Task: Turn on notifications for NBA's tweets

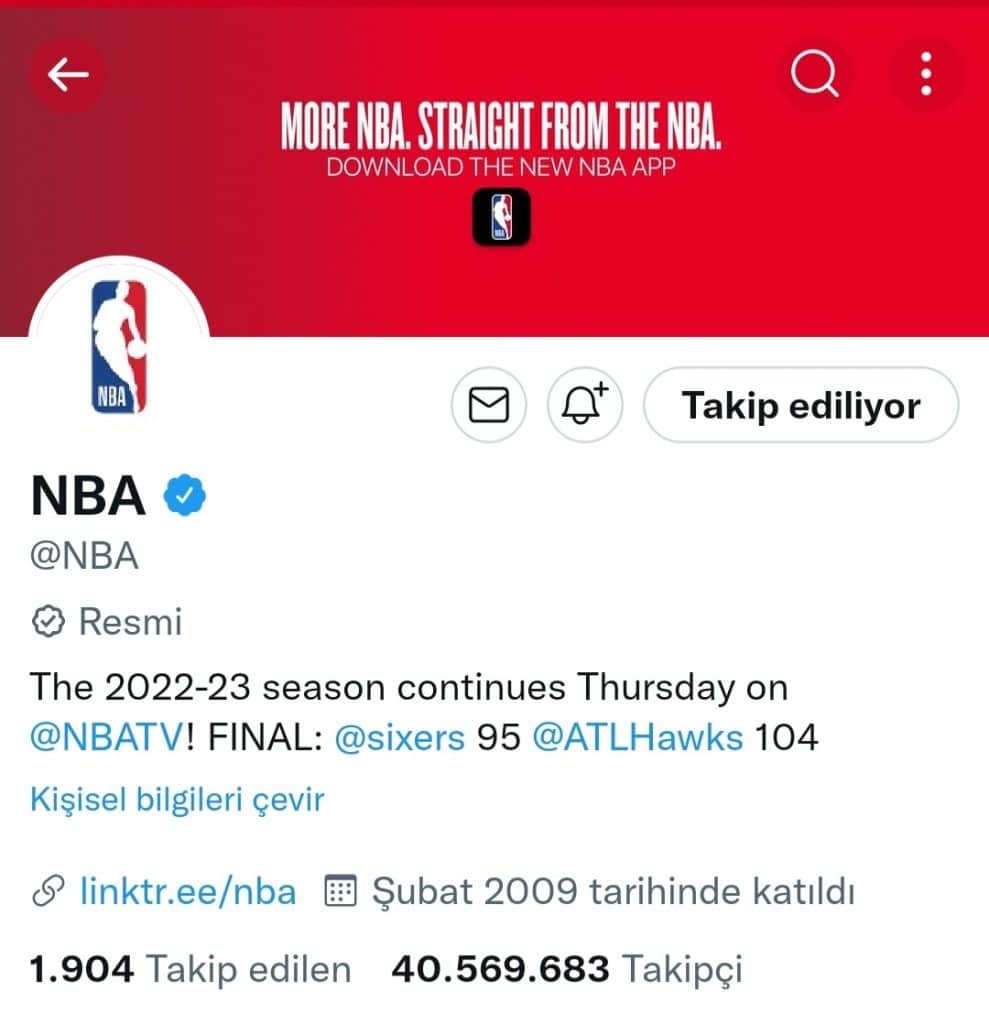Action: pyautogui.click(x=585, y=404)
